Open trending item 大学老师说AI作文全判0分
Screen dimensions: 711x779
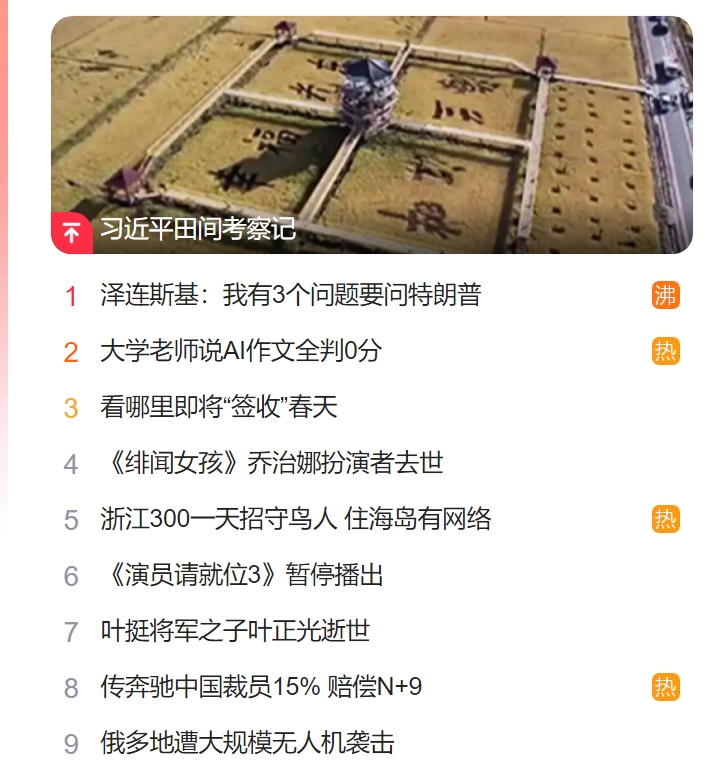coord(241,351)
